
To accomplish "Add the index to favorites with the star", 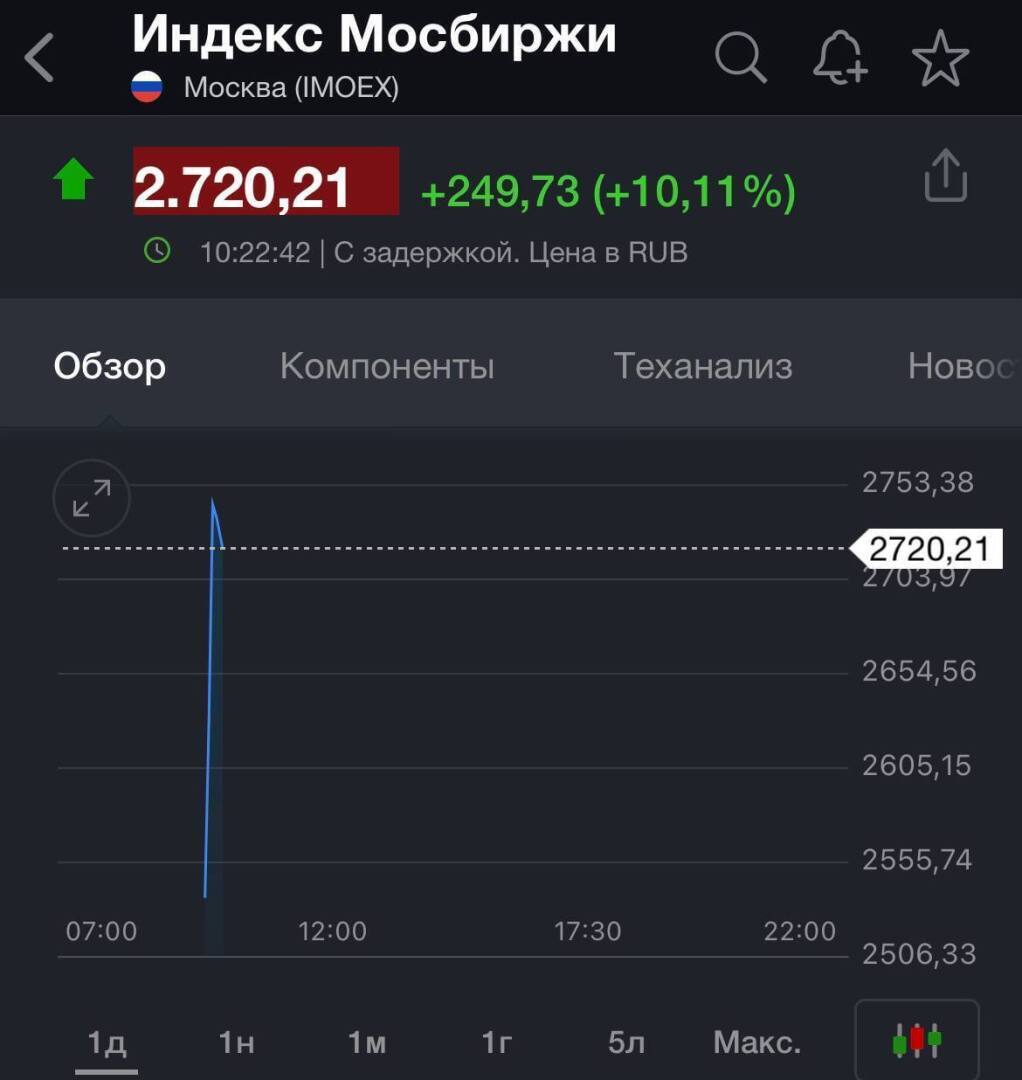I will [940, 58].
